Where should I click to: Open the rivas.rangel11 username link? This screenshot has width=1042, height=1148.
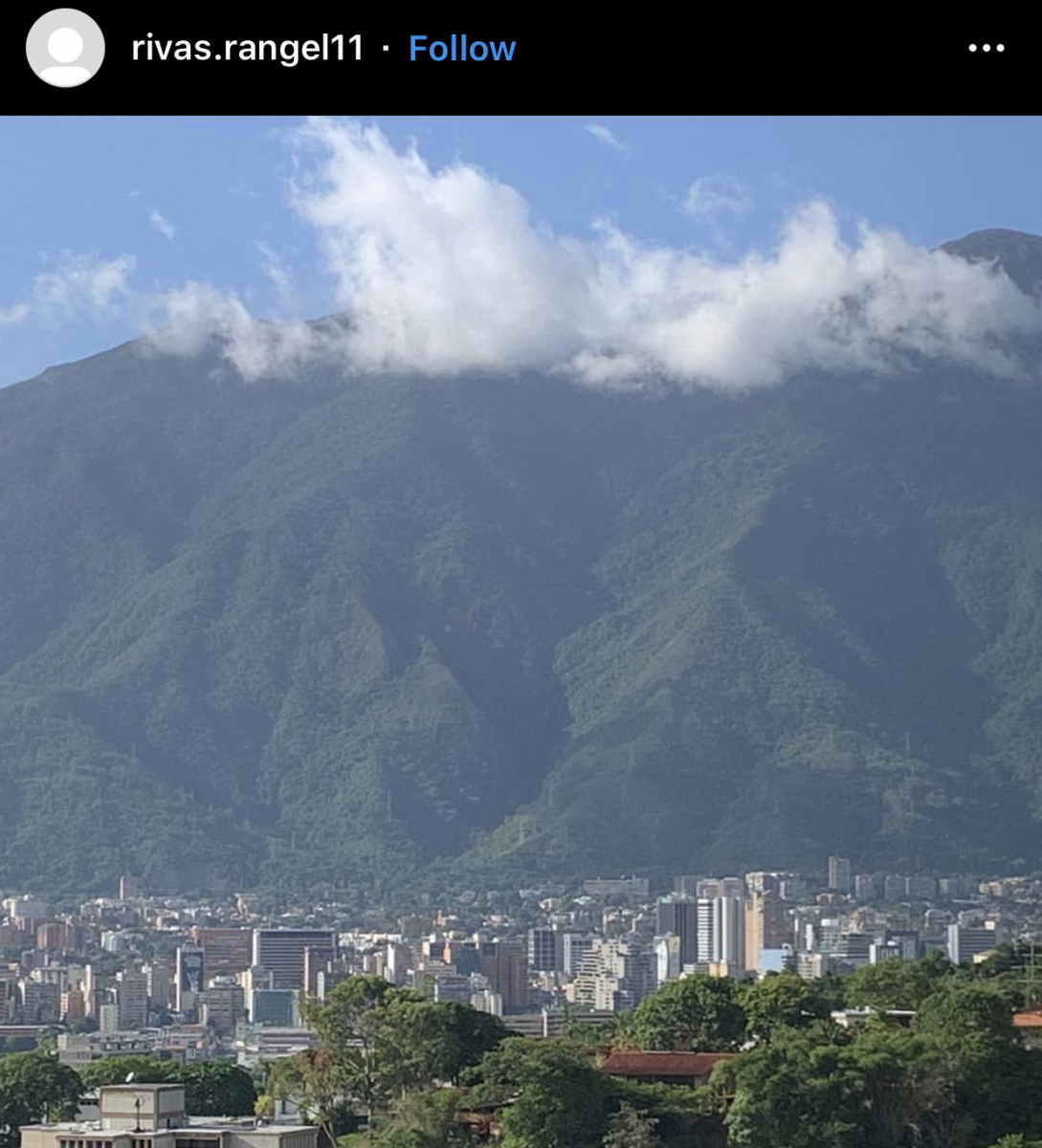[x=248, y=48]
